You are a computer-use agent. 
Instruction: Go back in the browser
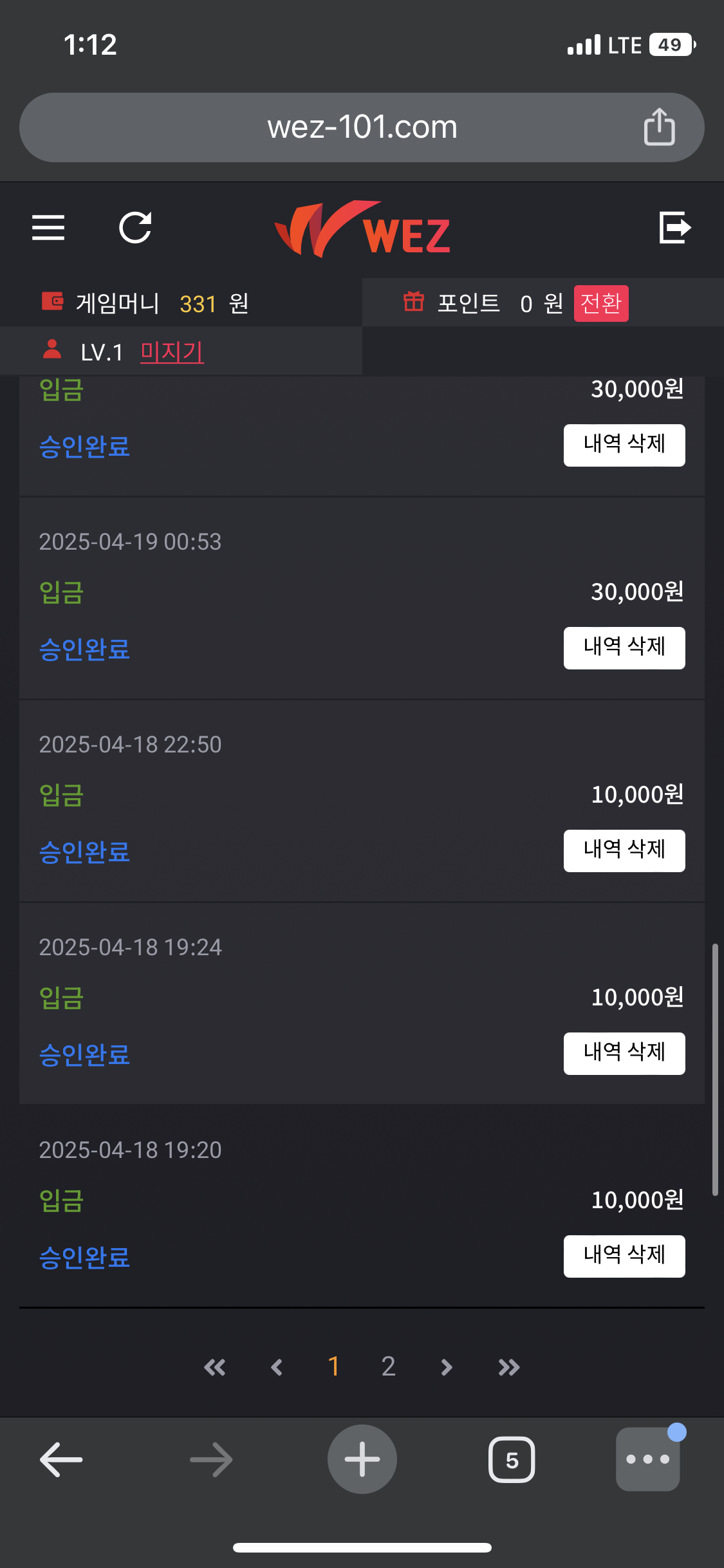click(x=61, y=1459)
